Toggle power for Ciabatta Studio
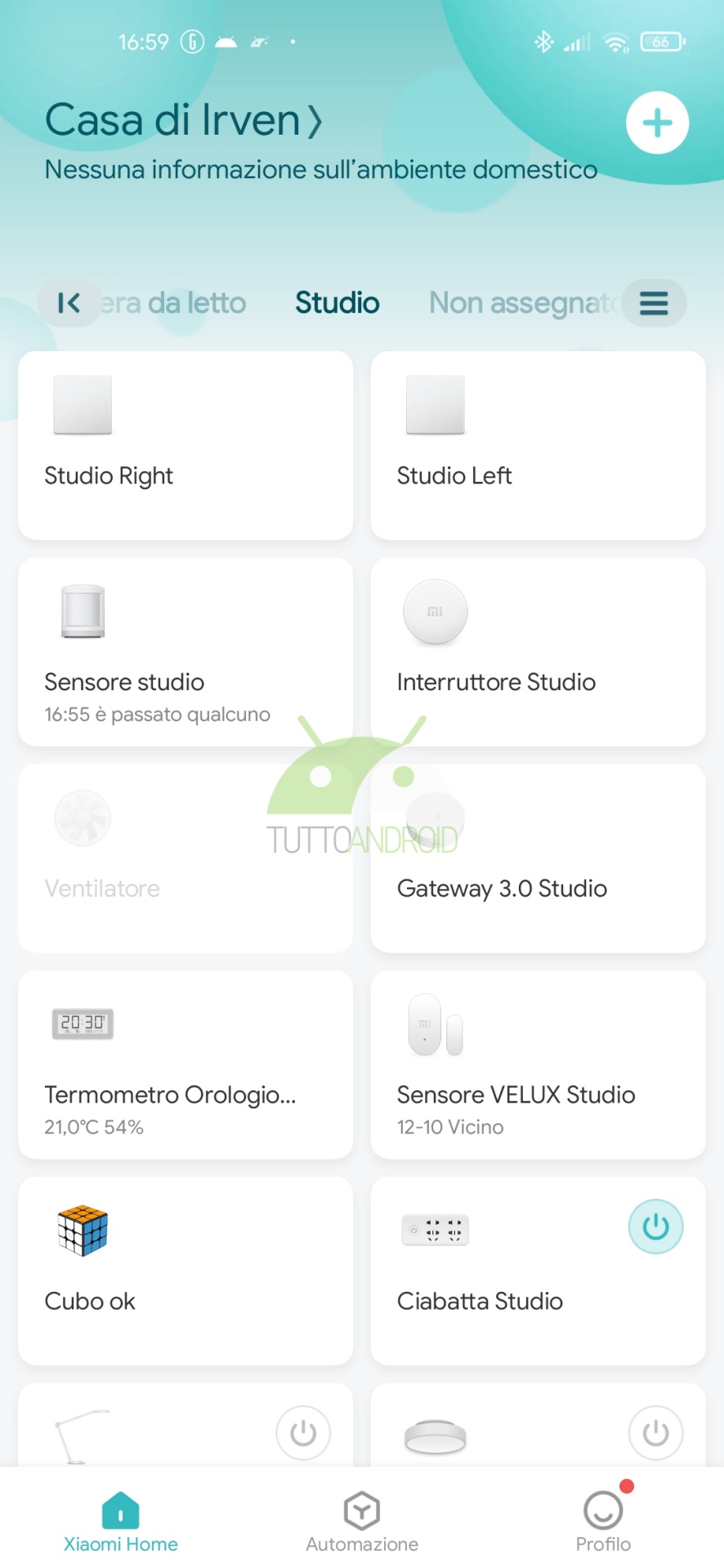This screenshot has height=1568, width=724. tap(655, 1227)
